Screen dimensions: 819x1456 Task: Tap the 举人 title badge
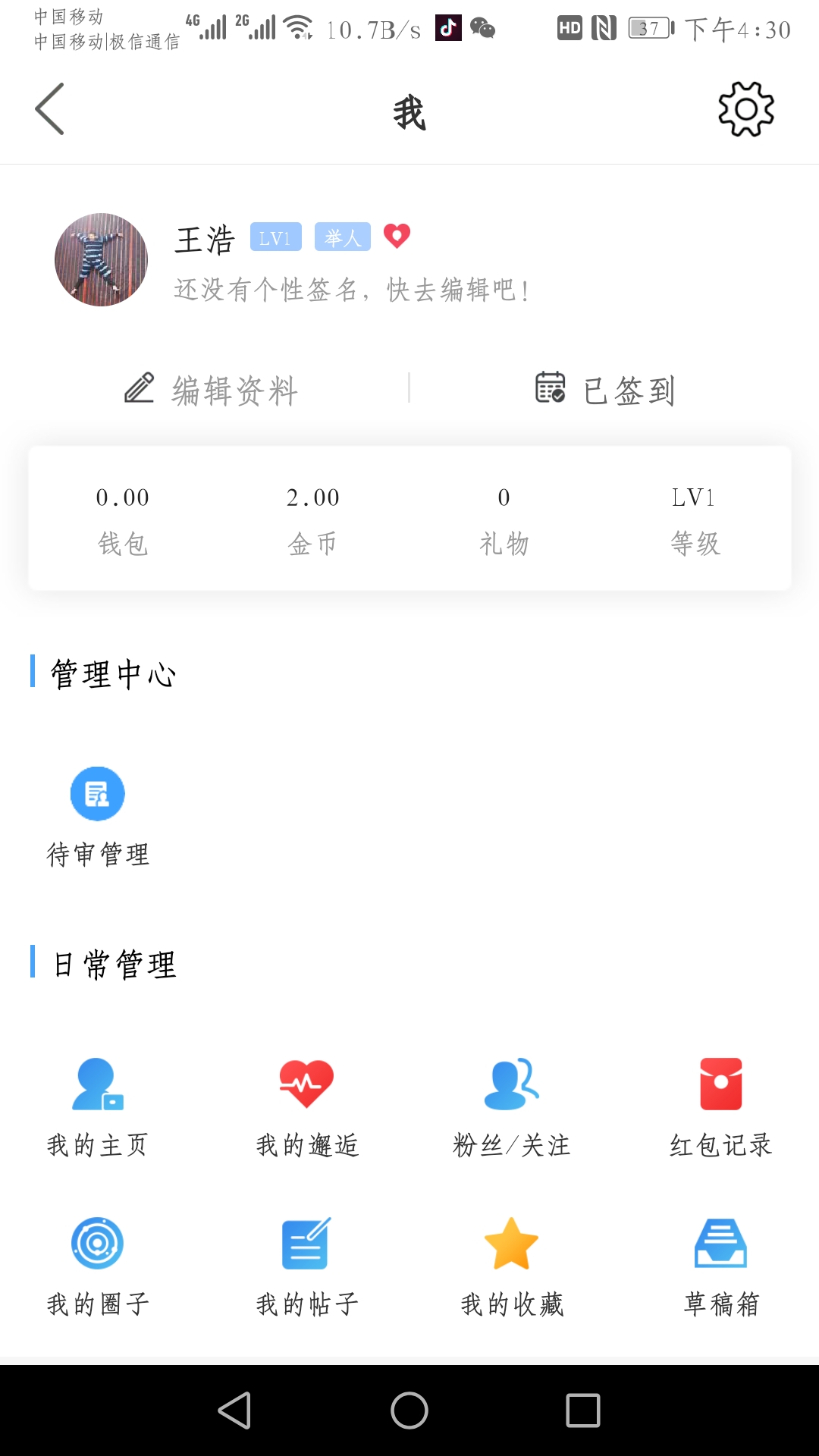(x=340, y=237)
